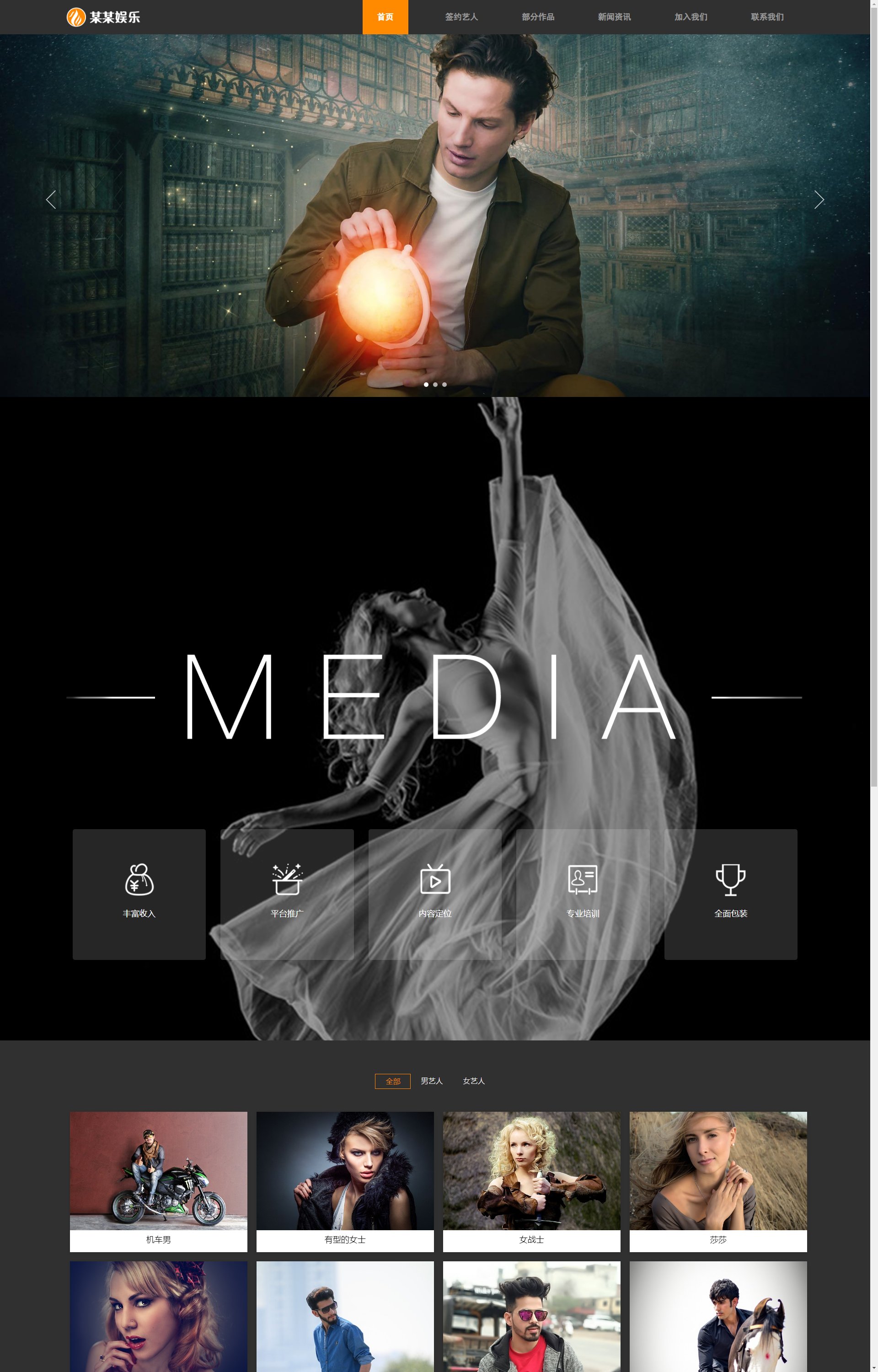Filter artists by 男艺人
This screenshot has width=878, height=1372.
432,1081
